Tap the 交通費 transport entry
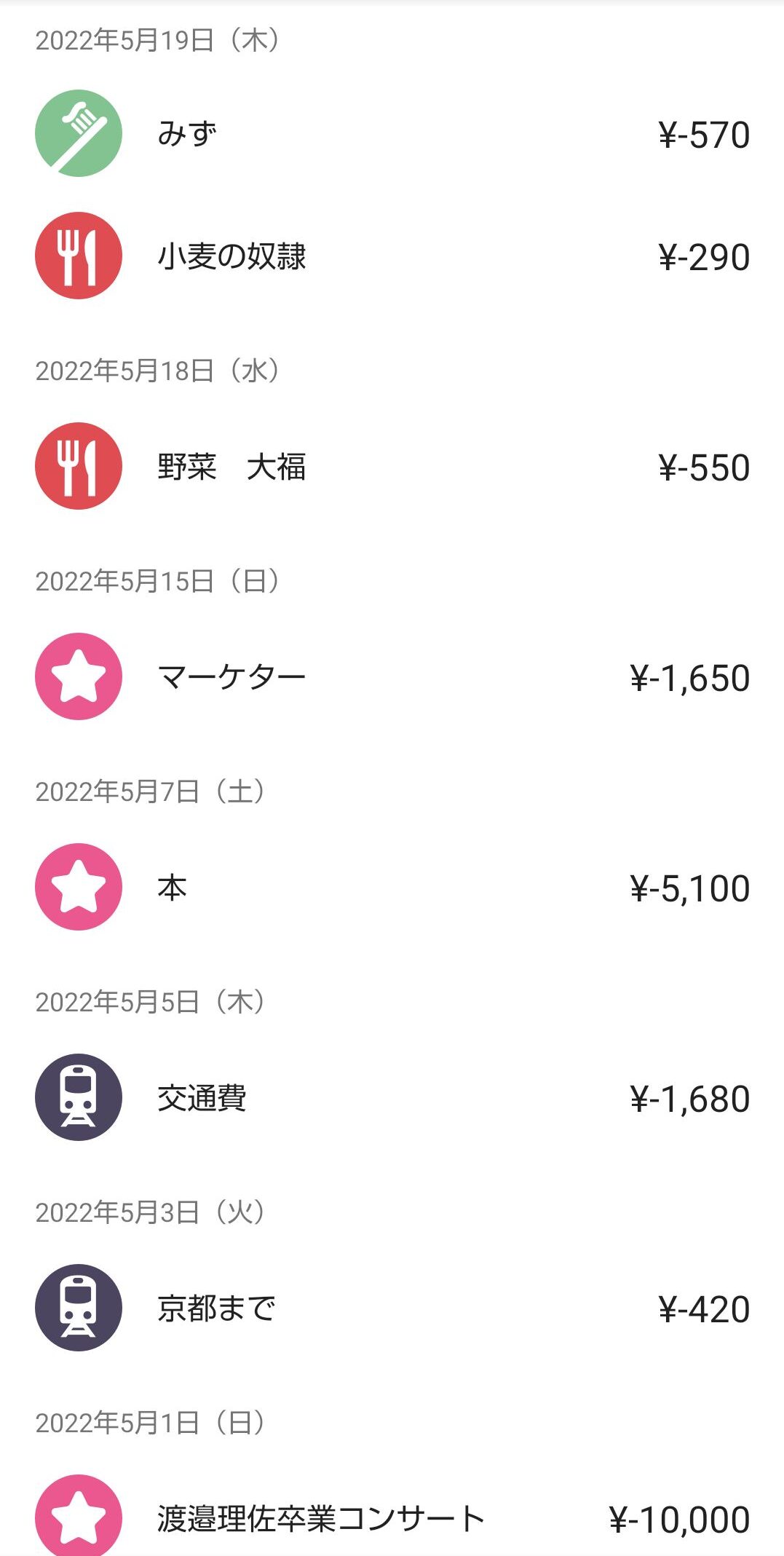 (x=392, y=1097)
